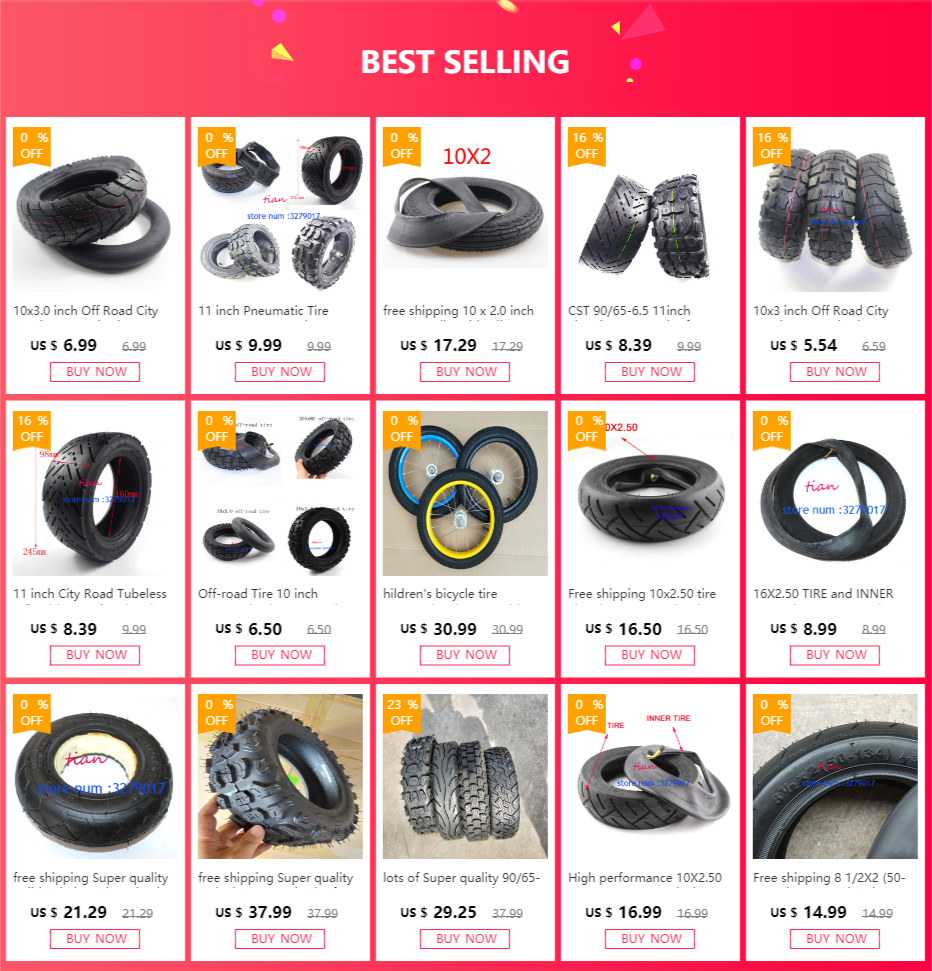Open the children's bicycle tire product
Viewport: 932px width, 971px height.
click(465, 493)
